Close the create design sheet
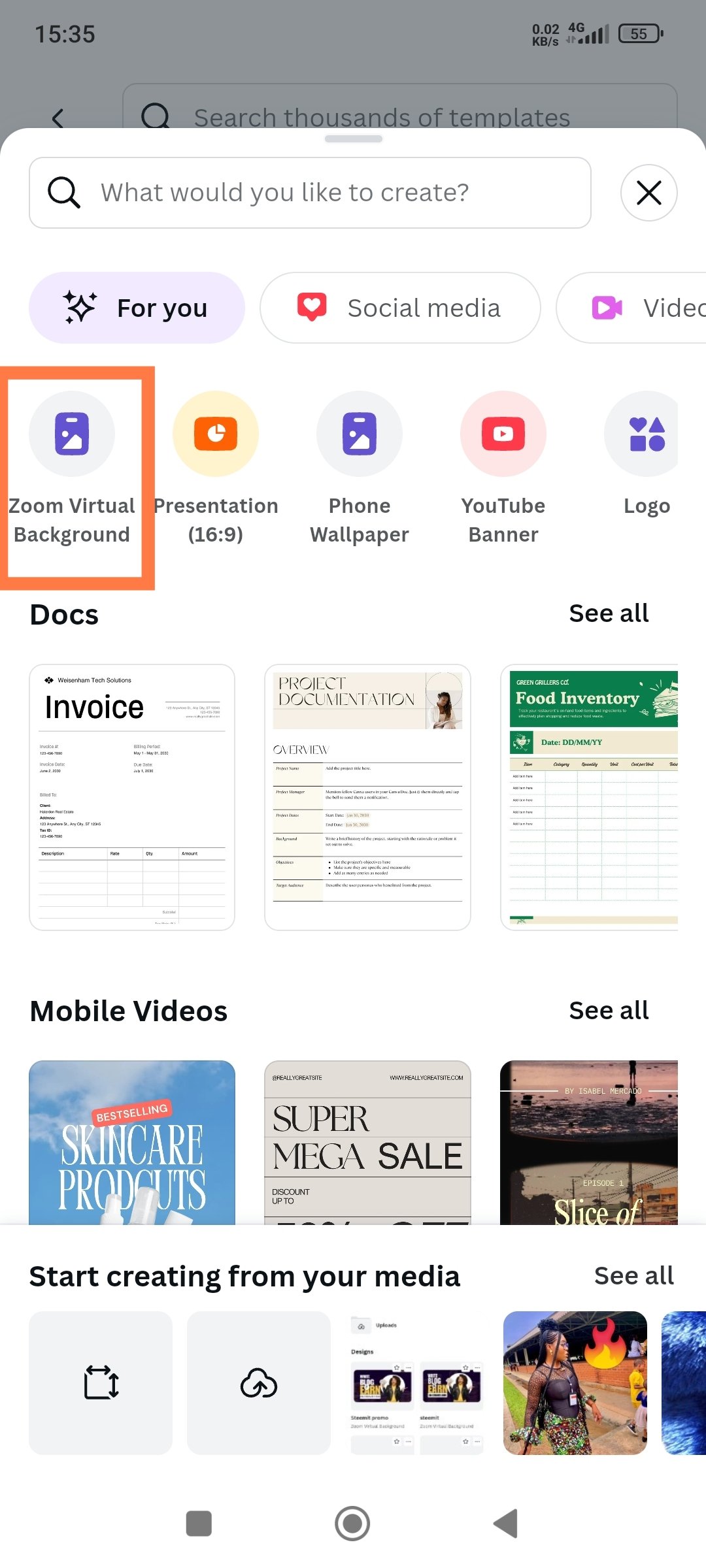The height and width of the screenshot is (1568, 706). coord(648,193)
